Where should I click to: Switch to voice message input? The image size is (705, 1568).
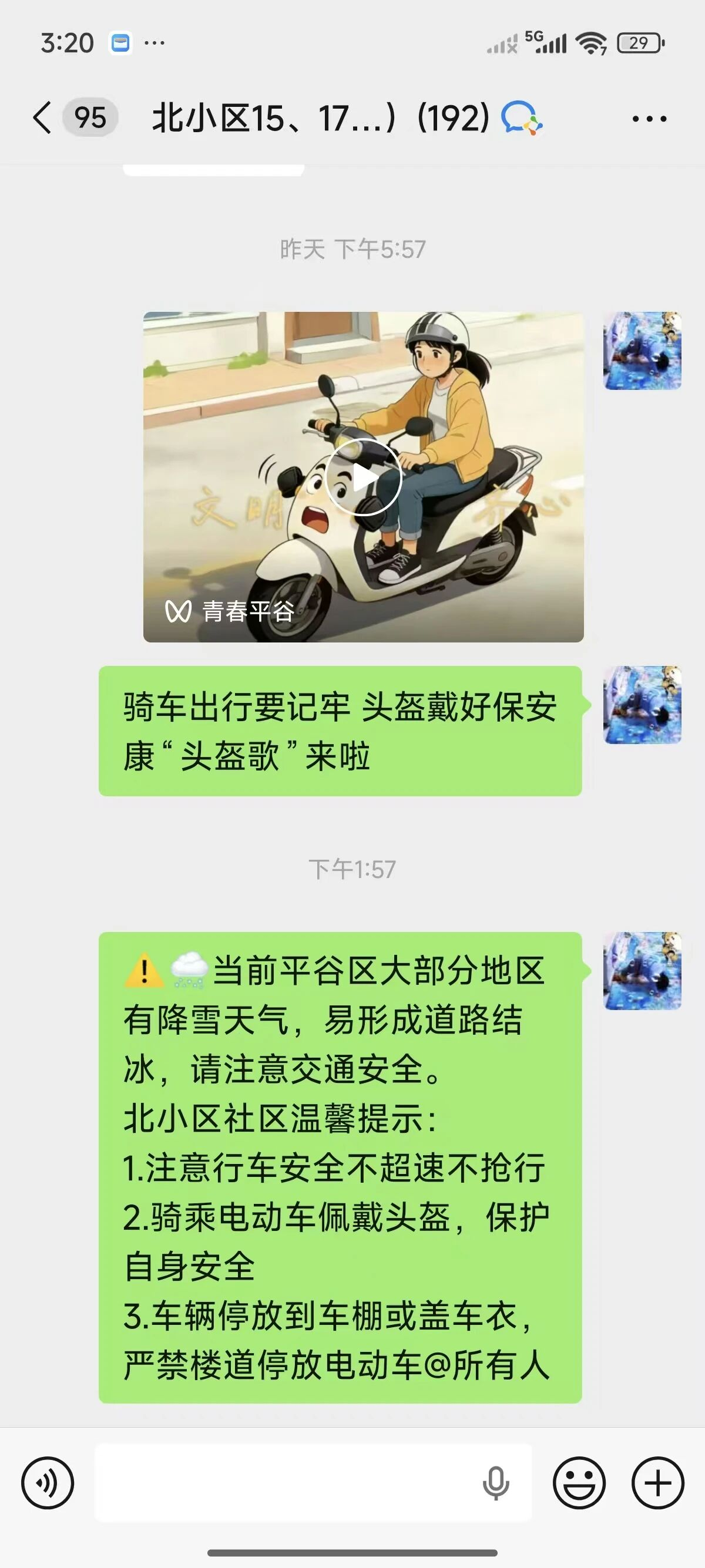[48, 1483]
